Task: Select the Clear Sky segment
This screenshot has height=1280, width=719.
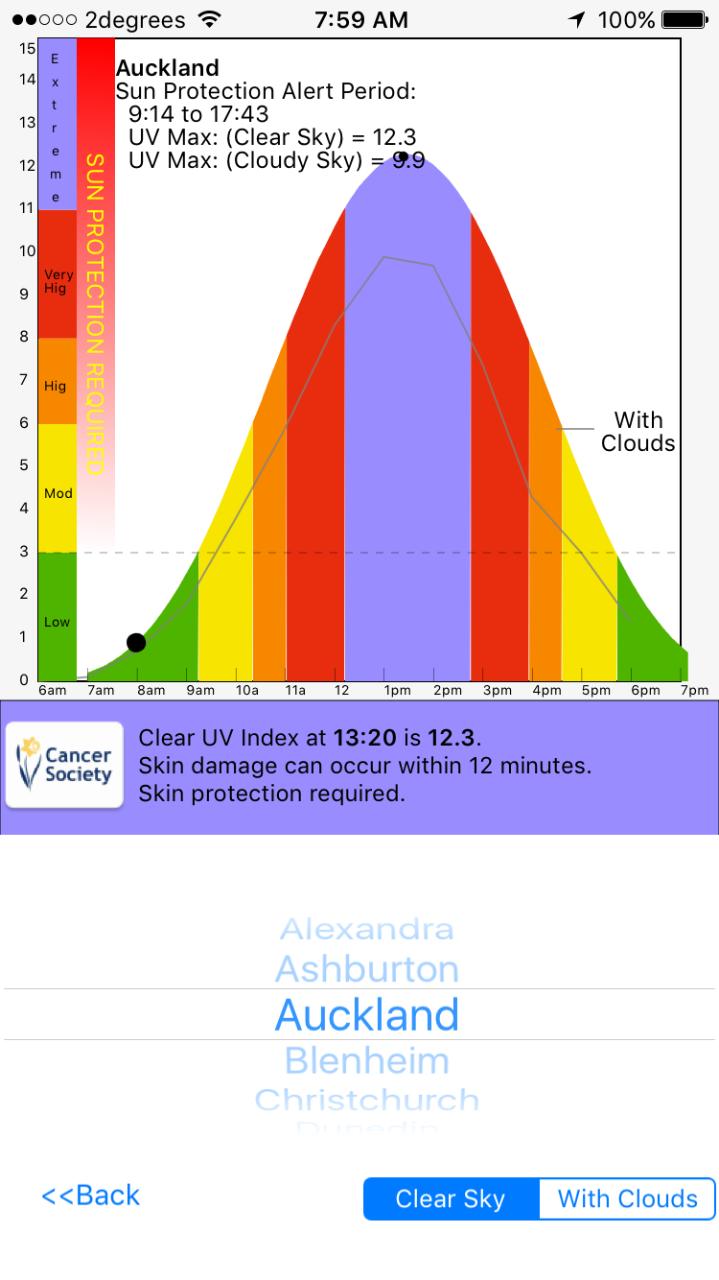Action: (451, 1198)
